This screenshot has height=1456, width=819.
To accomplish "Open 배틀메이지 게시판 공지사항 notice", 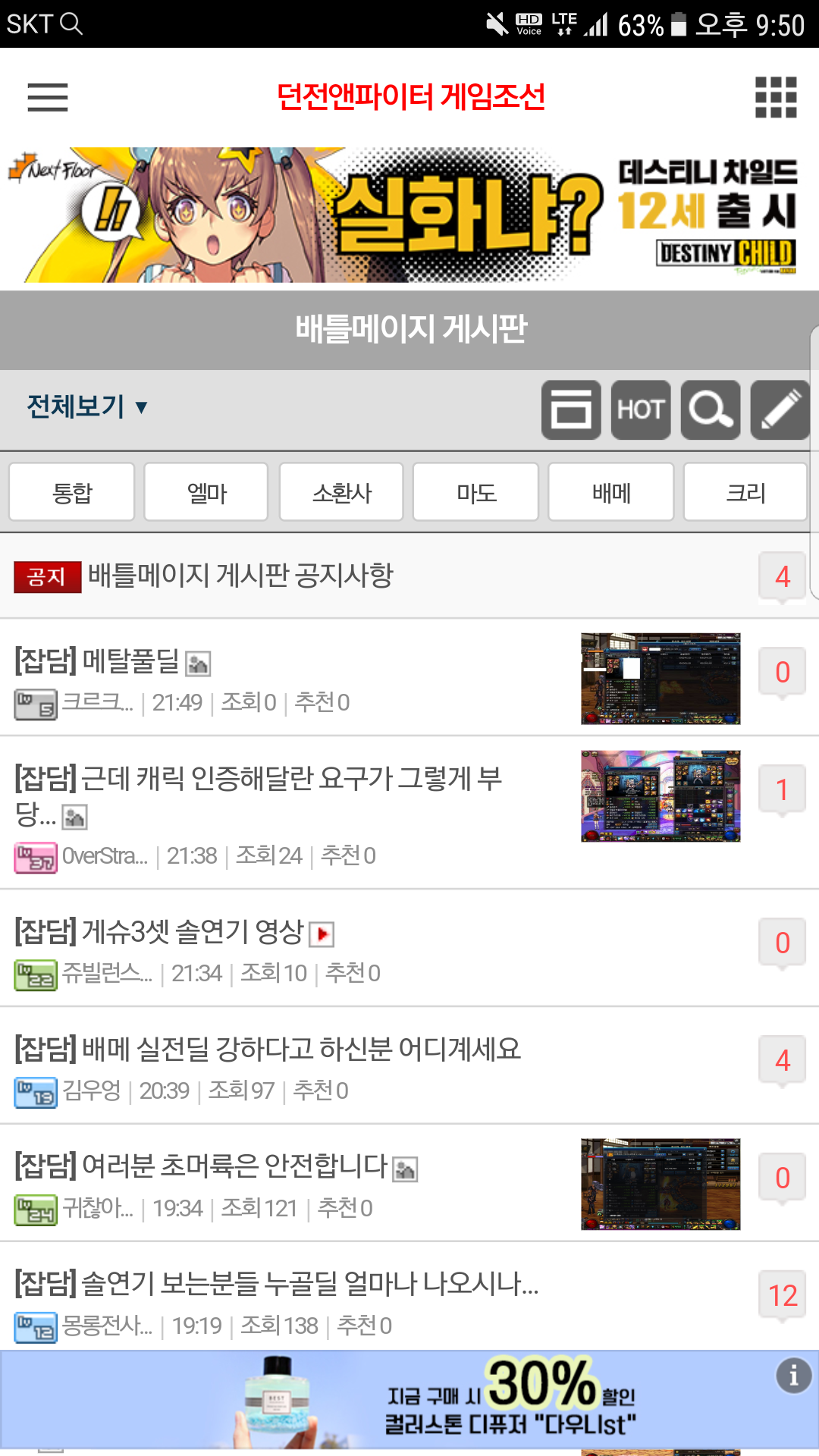I will (x=240, y=576).
